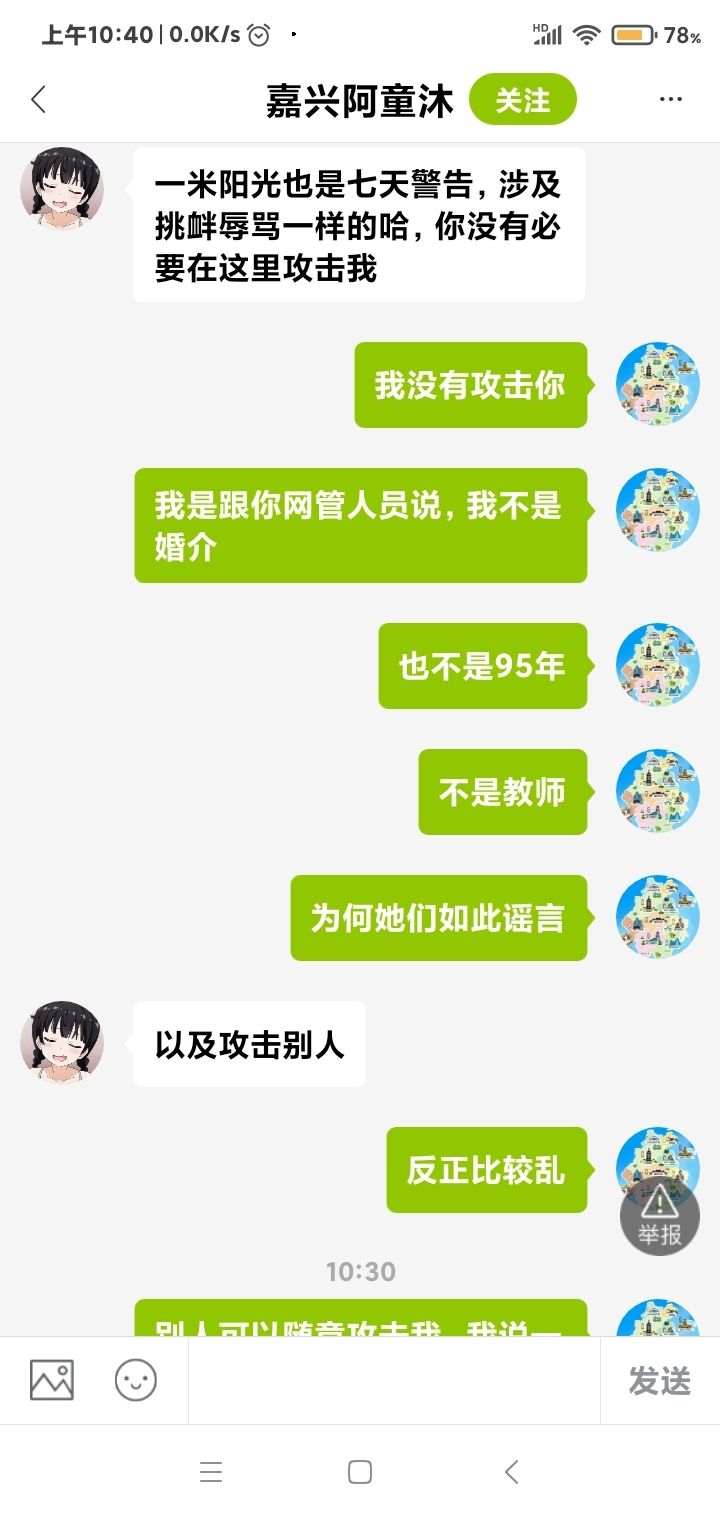This screenshot has width=720, height=1520.
Task: Report this chat via the 举报 button
Action: [x=660, y=1216]
